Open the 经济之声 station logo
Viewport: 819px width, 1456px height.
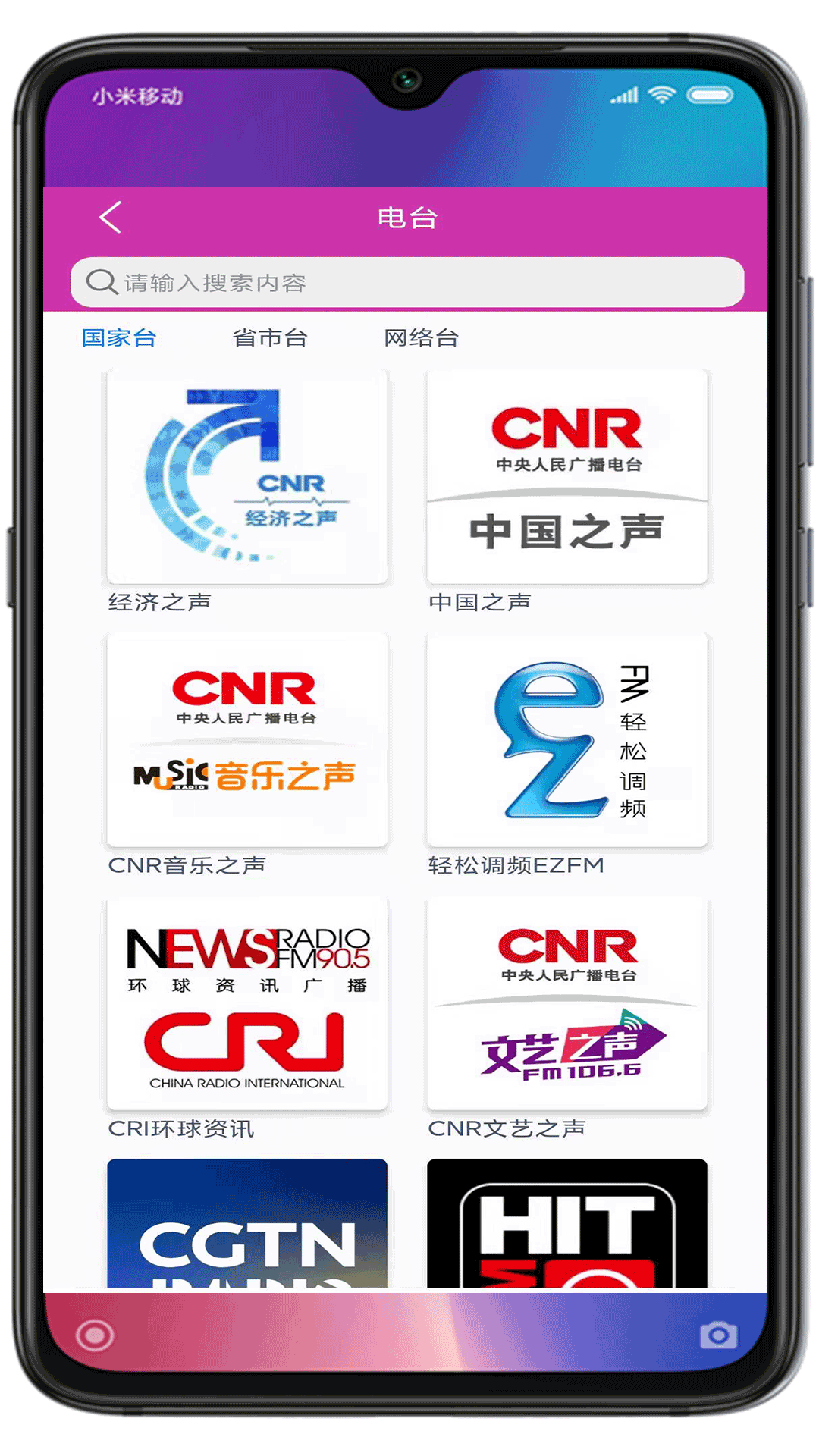pyautogui.click(x=246, y=475)
